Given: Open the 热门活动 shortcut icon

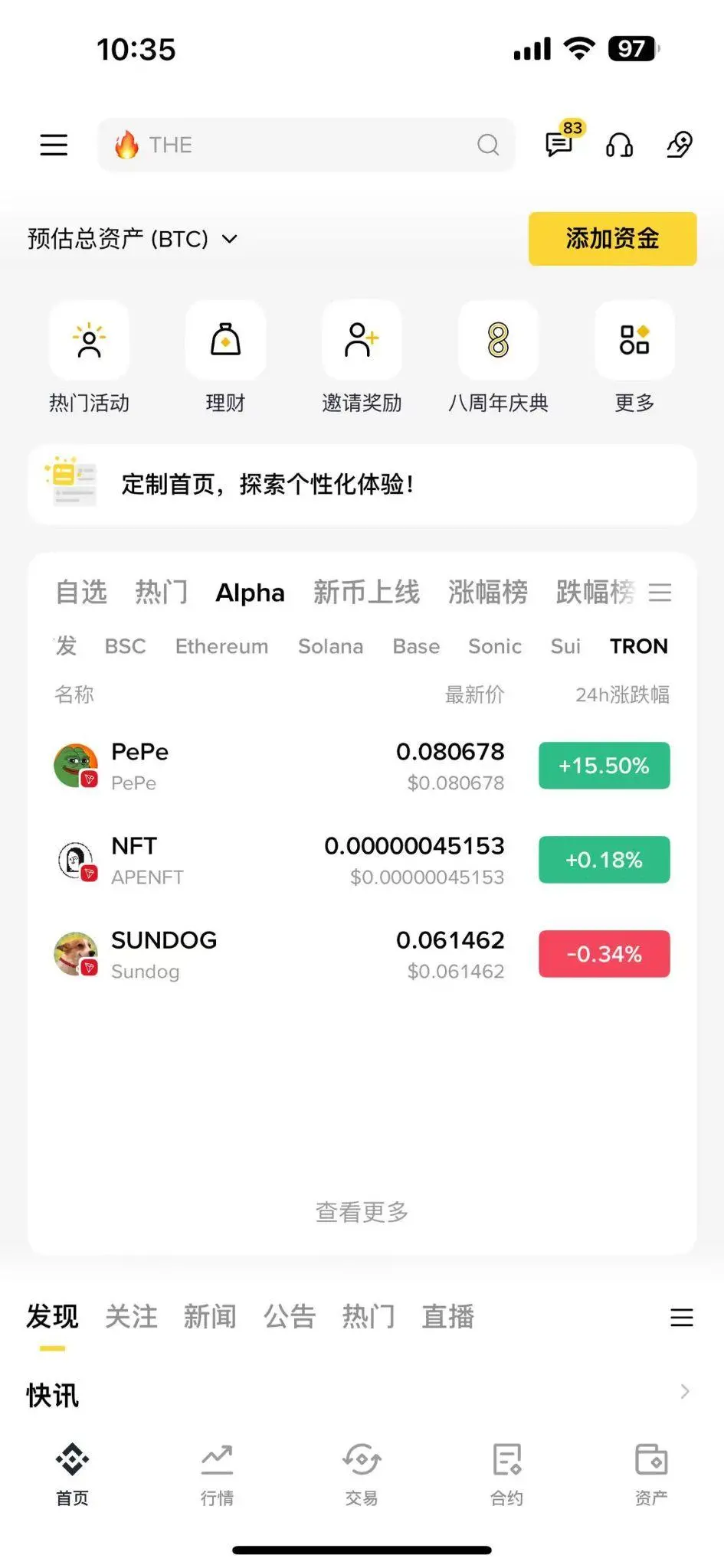Looking at the screenshot, I should click(89, 341).
